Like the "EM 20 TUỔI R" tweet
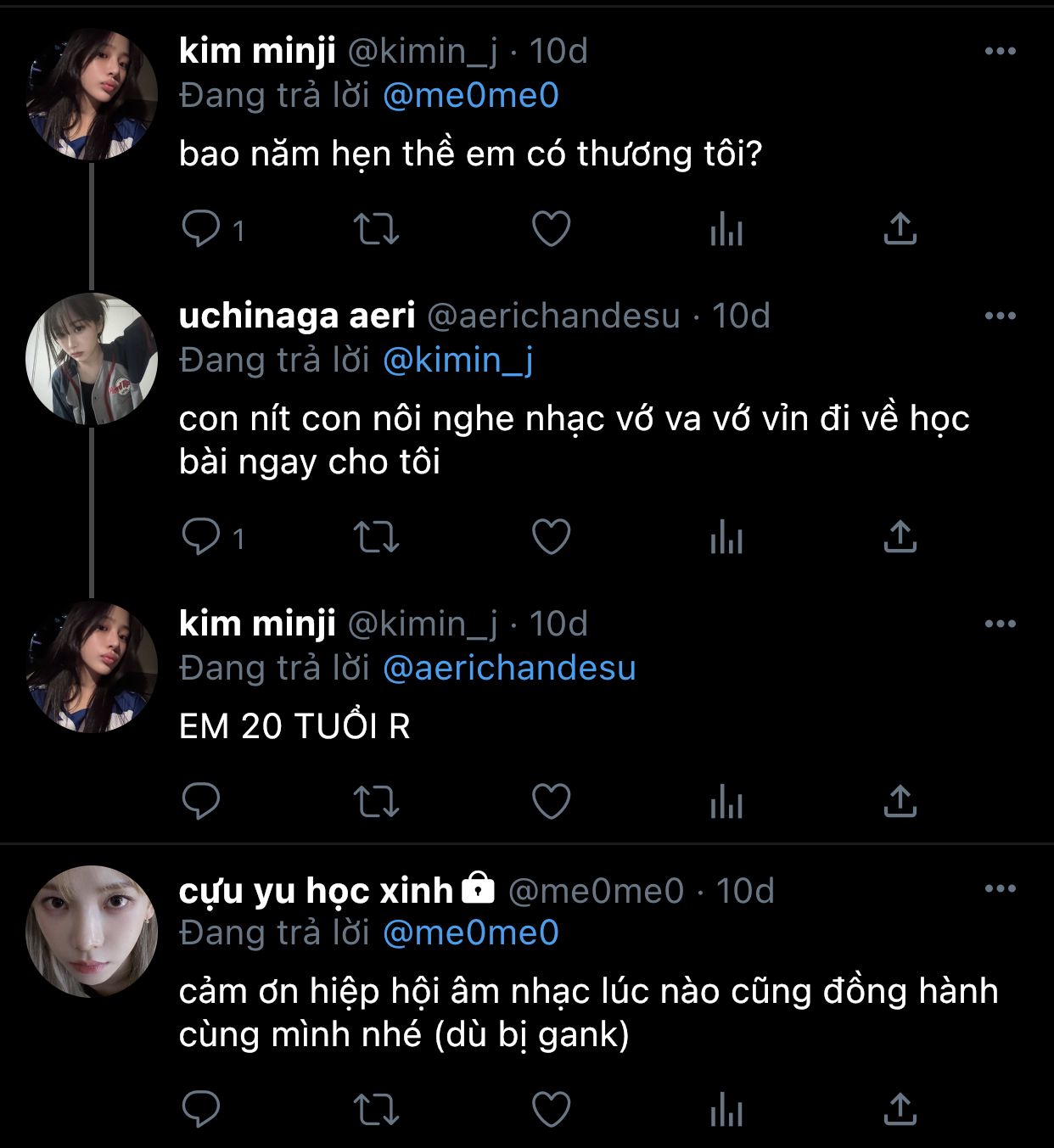The height and width of the screenshot is (1148, 1054). coord(551,801)
